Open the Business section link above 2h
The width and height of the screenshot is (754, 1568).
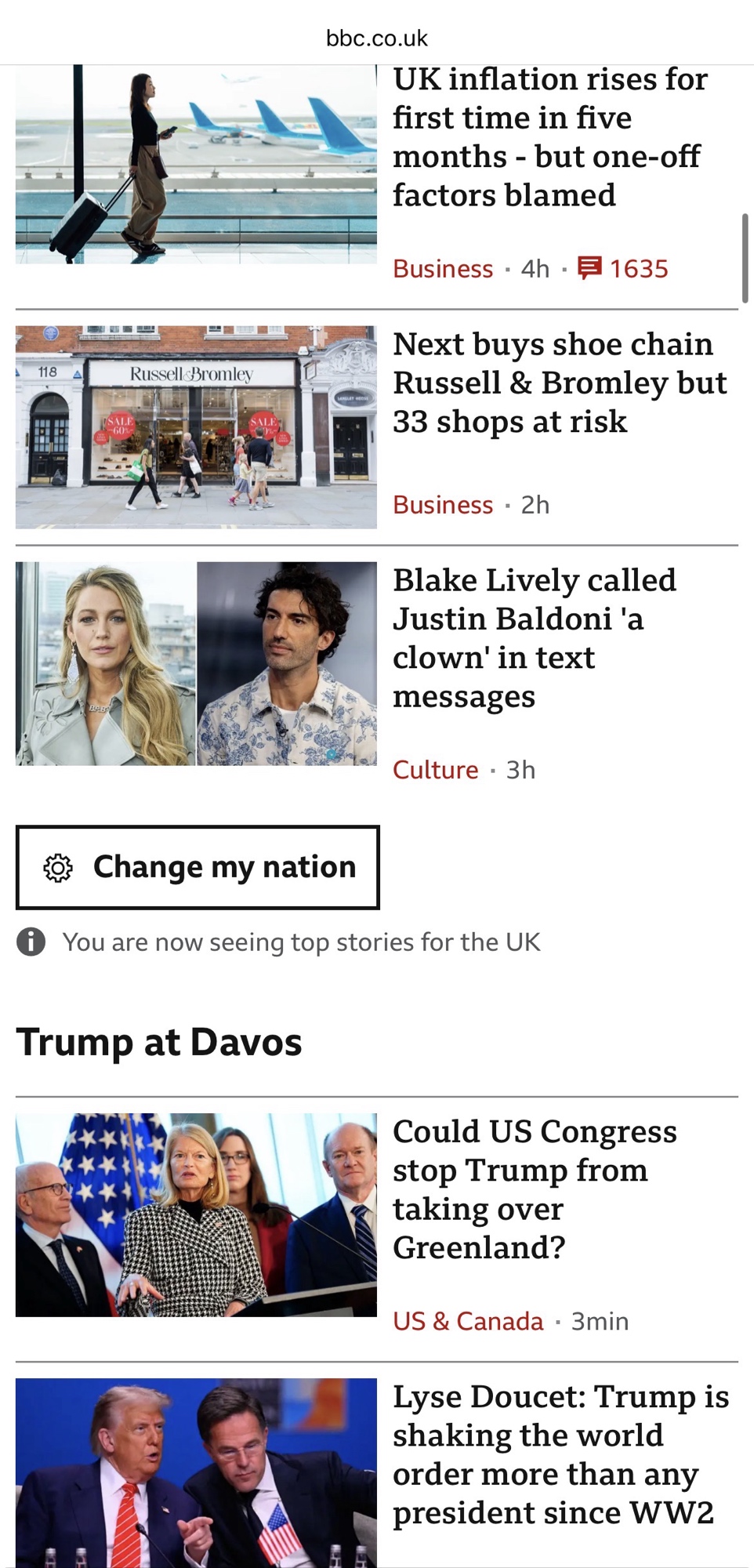pos(443,505)
